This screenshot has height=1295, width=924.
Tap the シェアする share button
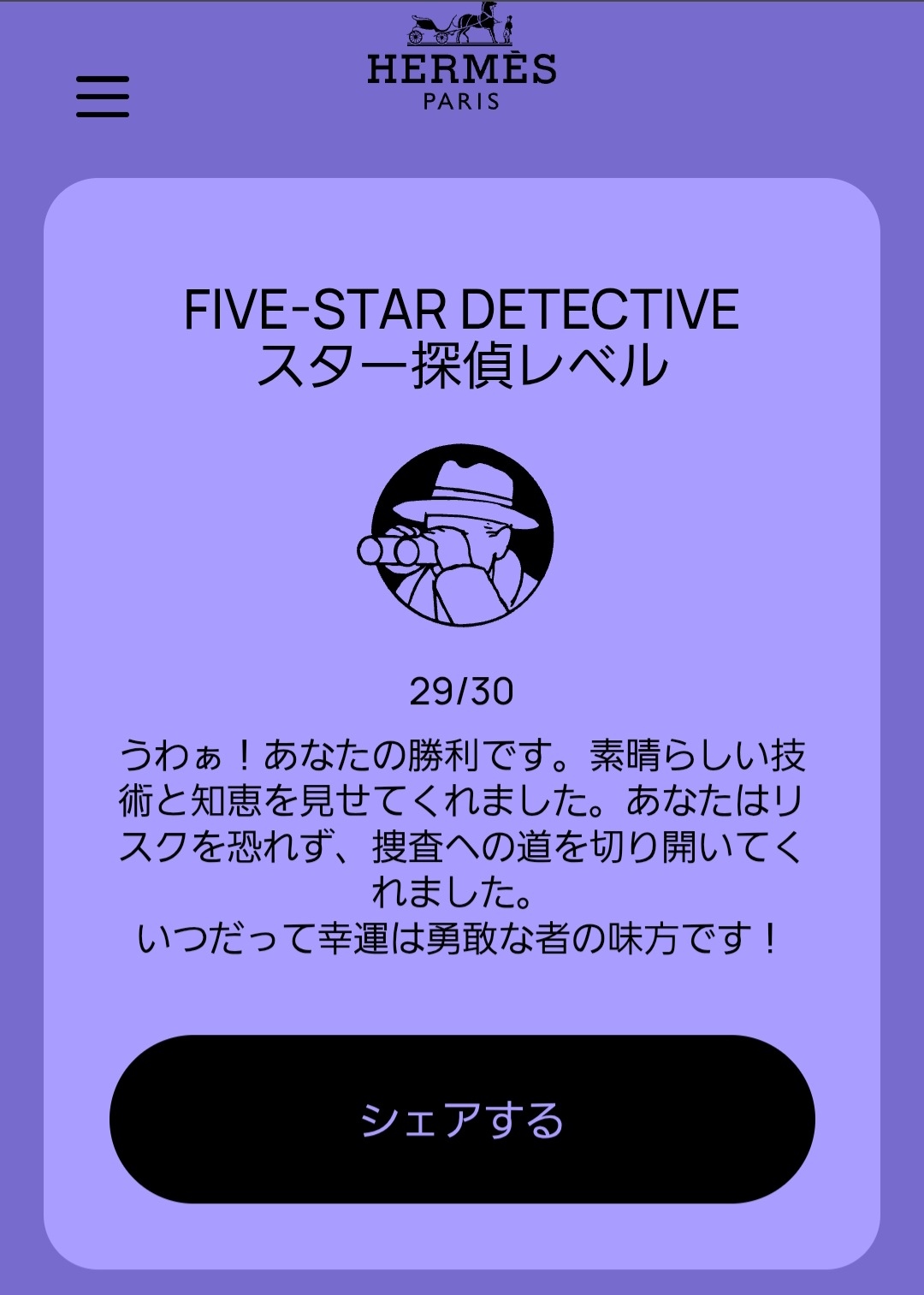click(462, 1119)
